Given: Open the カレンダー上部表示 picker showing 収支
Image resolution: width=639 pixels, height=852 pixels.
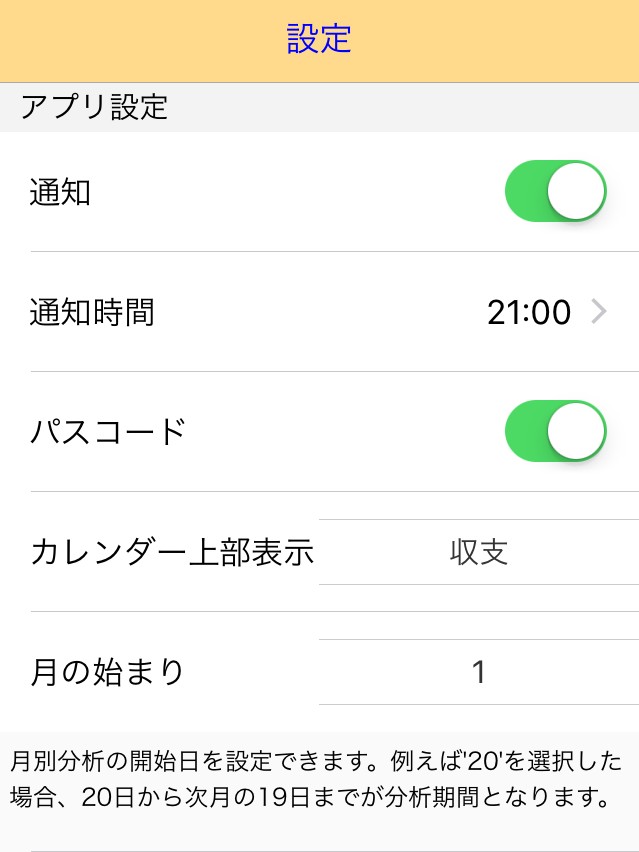Looking at the screenshot, I should tap(478, 552).
